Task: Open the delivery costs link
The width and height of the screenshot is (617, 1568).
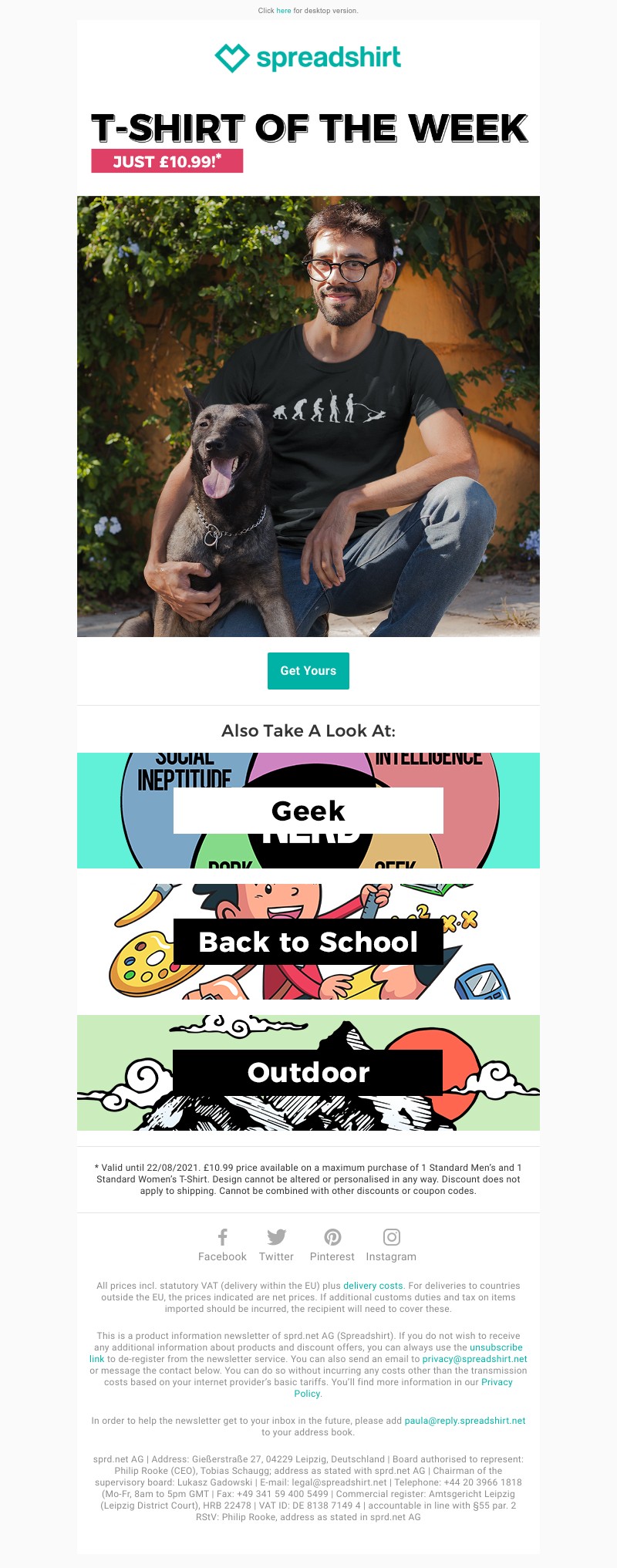Action: pos(373,1286)
